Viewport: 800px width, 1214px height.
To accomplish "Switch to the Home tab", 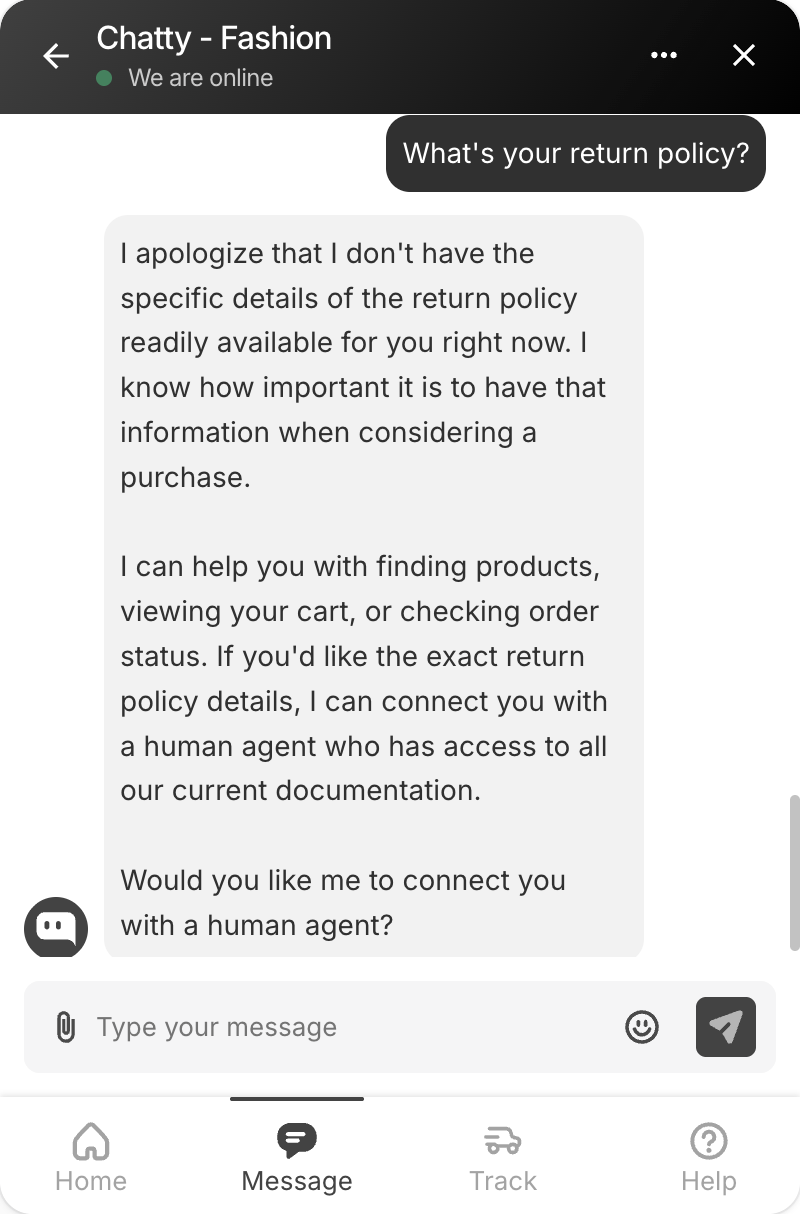I will 91,1158.
